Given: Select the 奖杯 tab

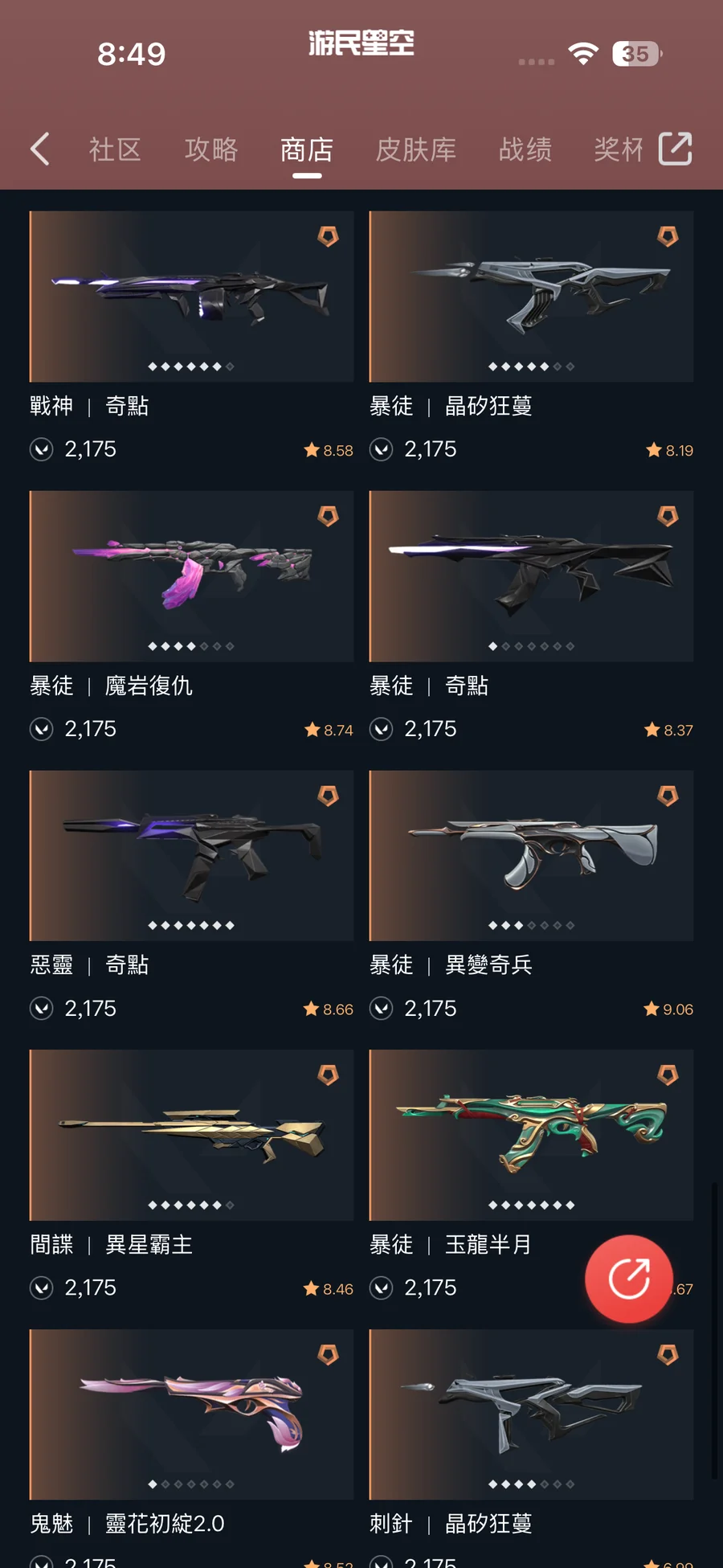Looking at the screenshot, I should [619, 149].
